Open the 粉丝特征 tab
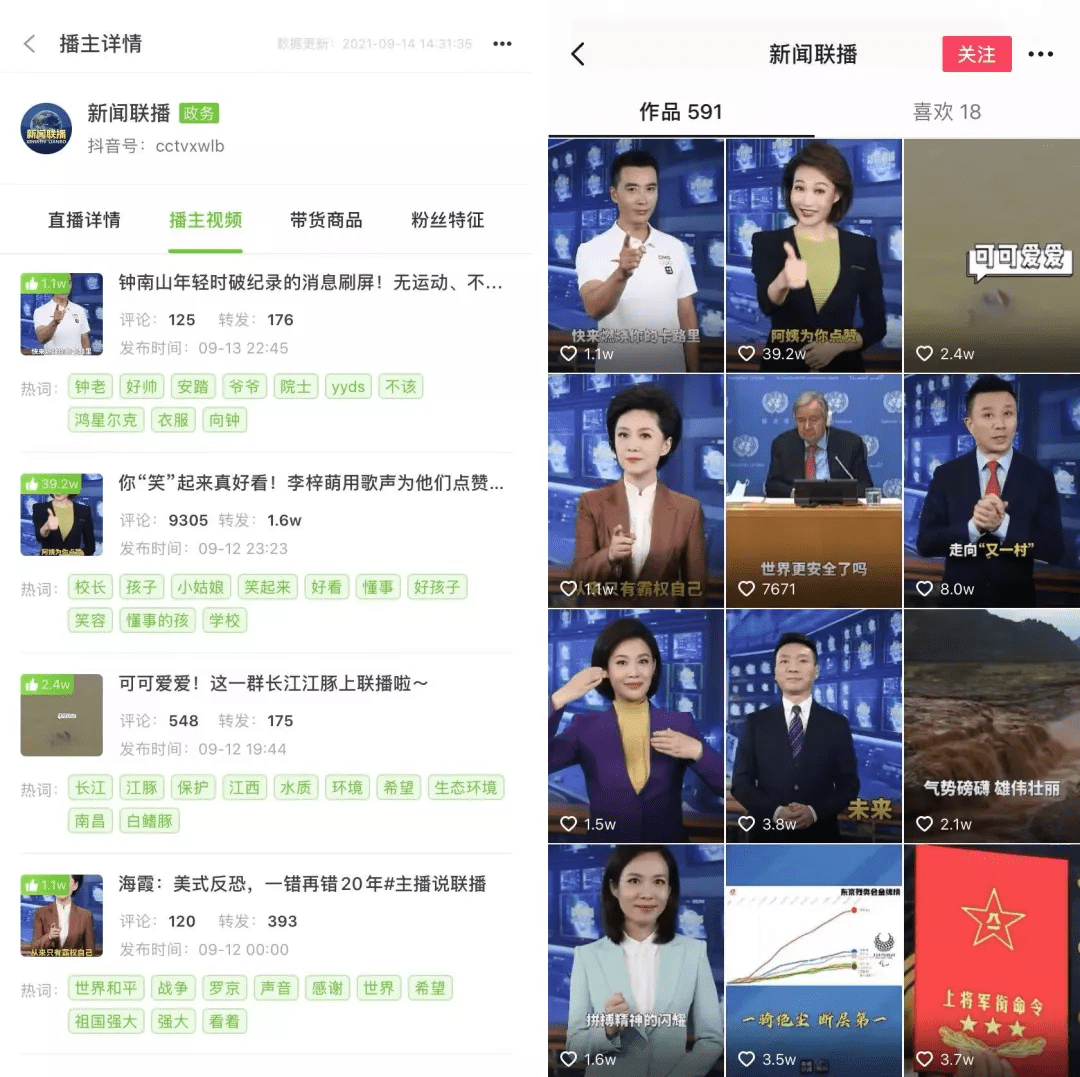This screenshot has width=1080, height=1077. (447, 220)
